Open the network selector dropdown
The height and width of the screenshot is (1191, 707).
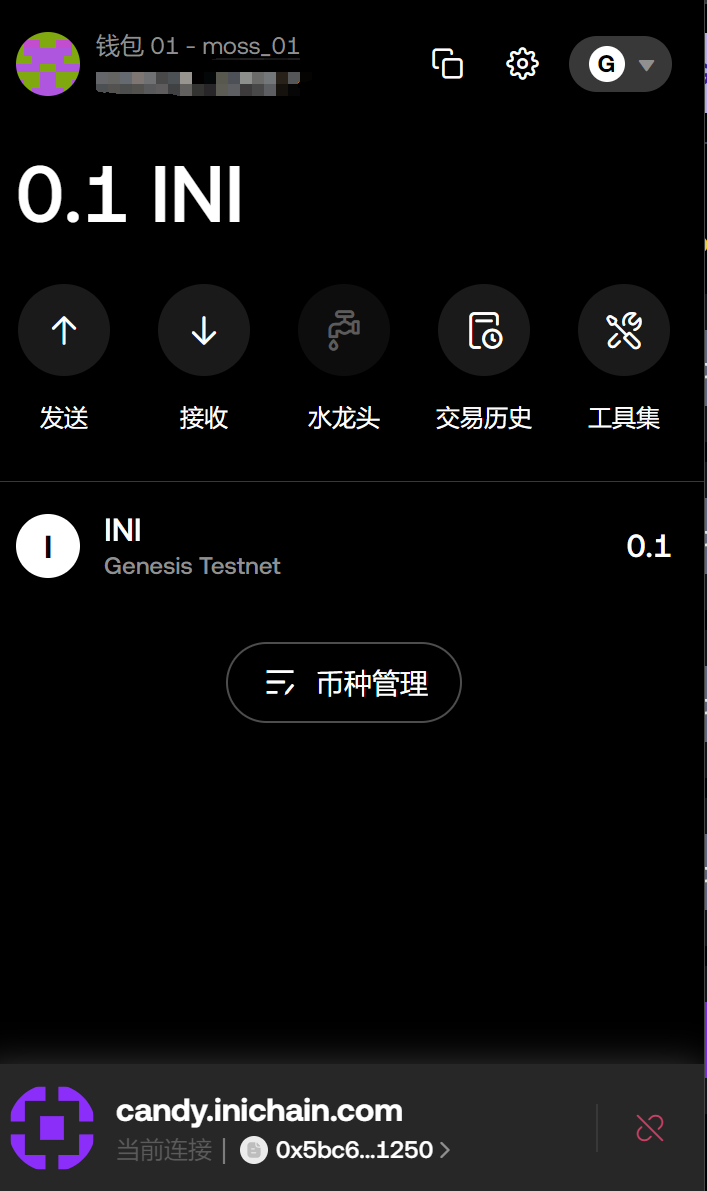point(620,64)
